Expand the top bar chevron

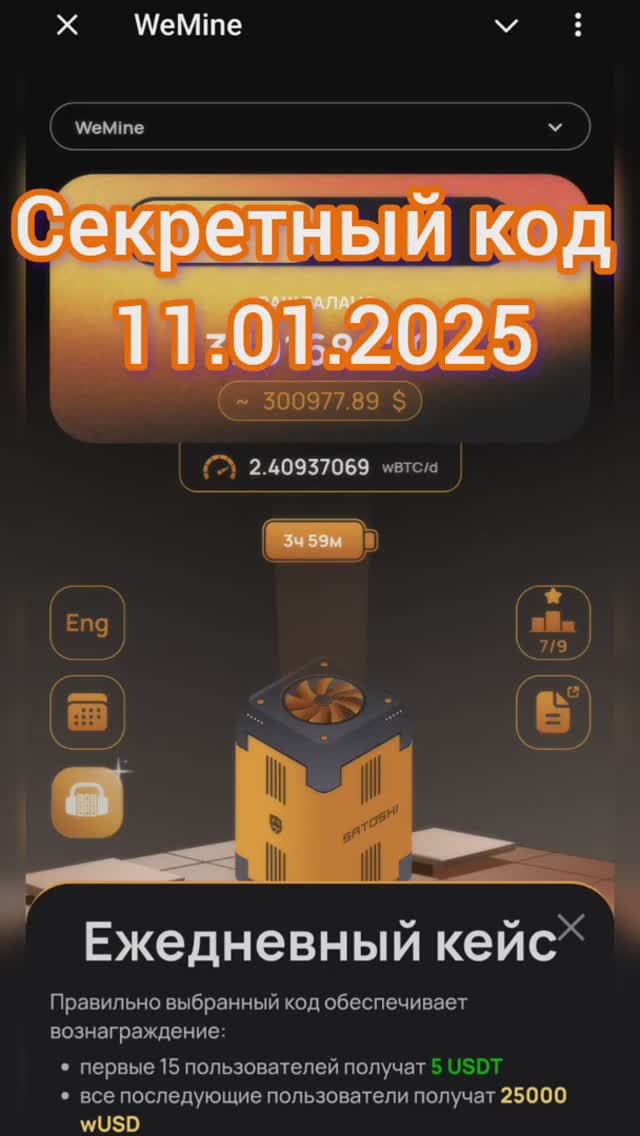pos(507,26)
